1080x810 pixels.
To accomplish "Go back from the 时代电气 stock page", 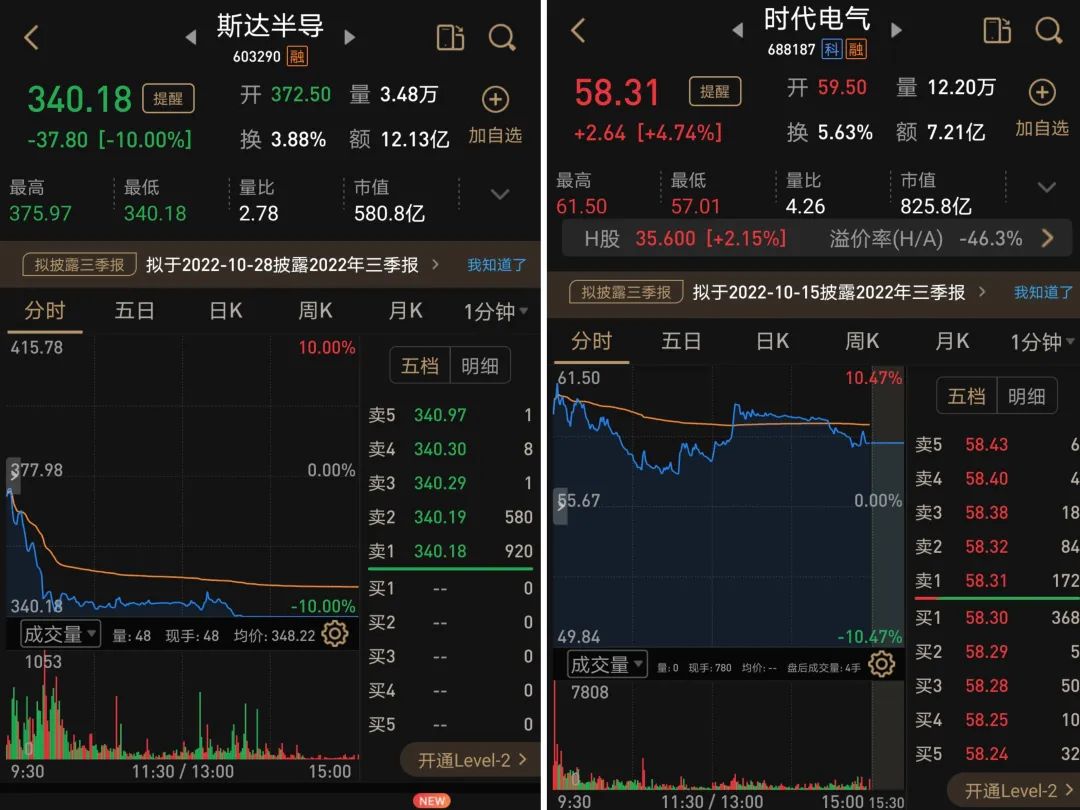I will [579, 30].
